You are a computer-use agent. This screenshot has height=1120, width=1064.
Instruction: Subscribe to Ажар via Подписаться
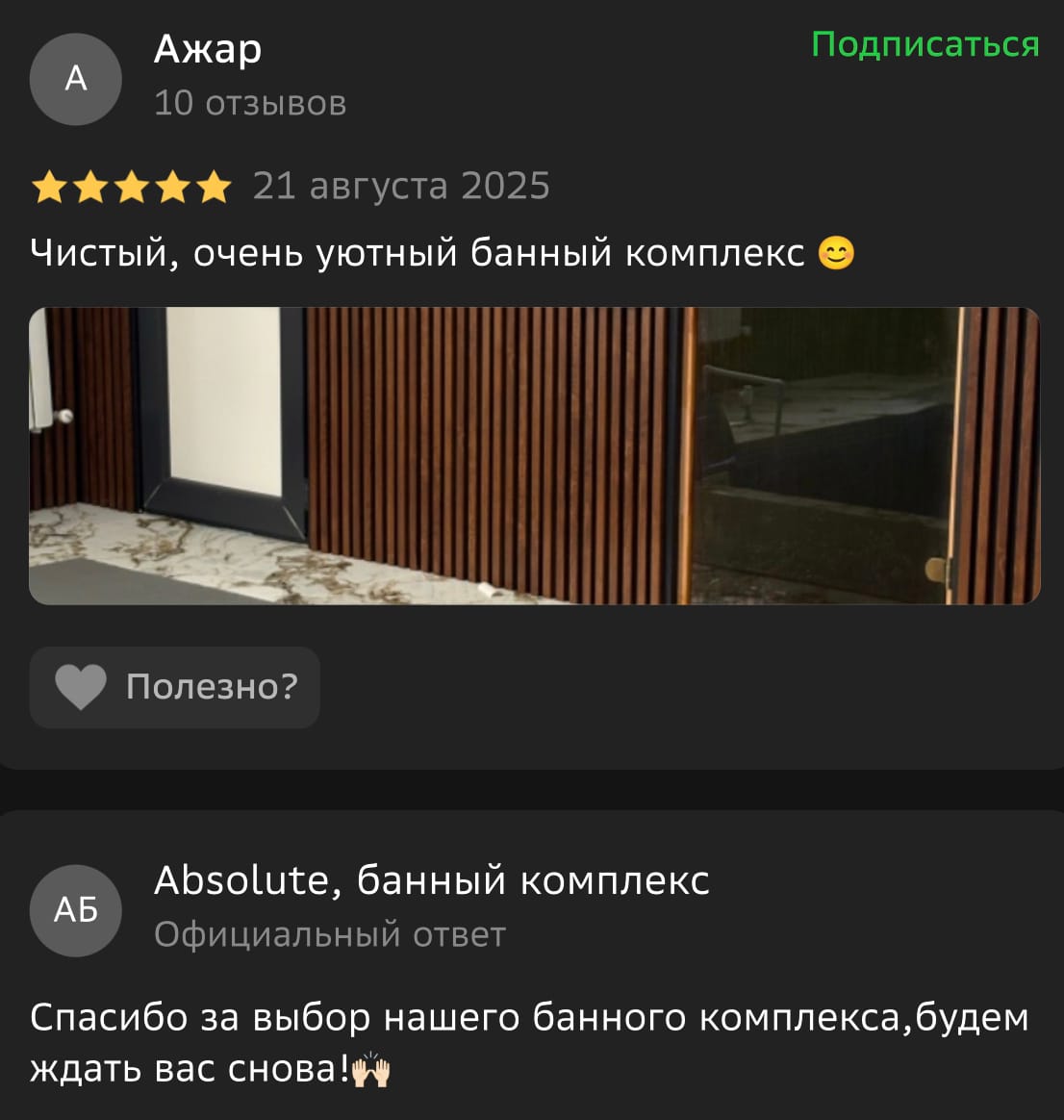point(925,44)
